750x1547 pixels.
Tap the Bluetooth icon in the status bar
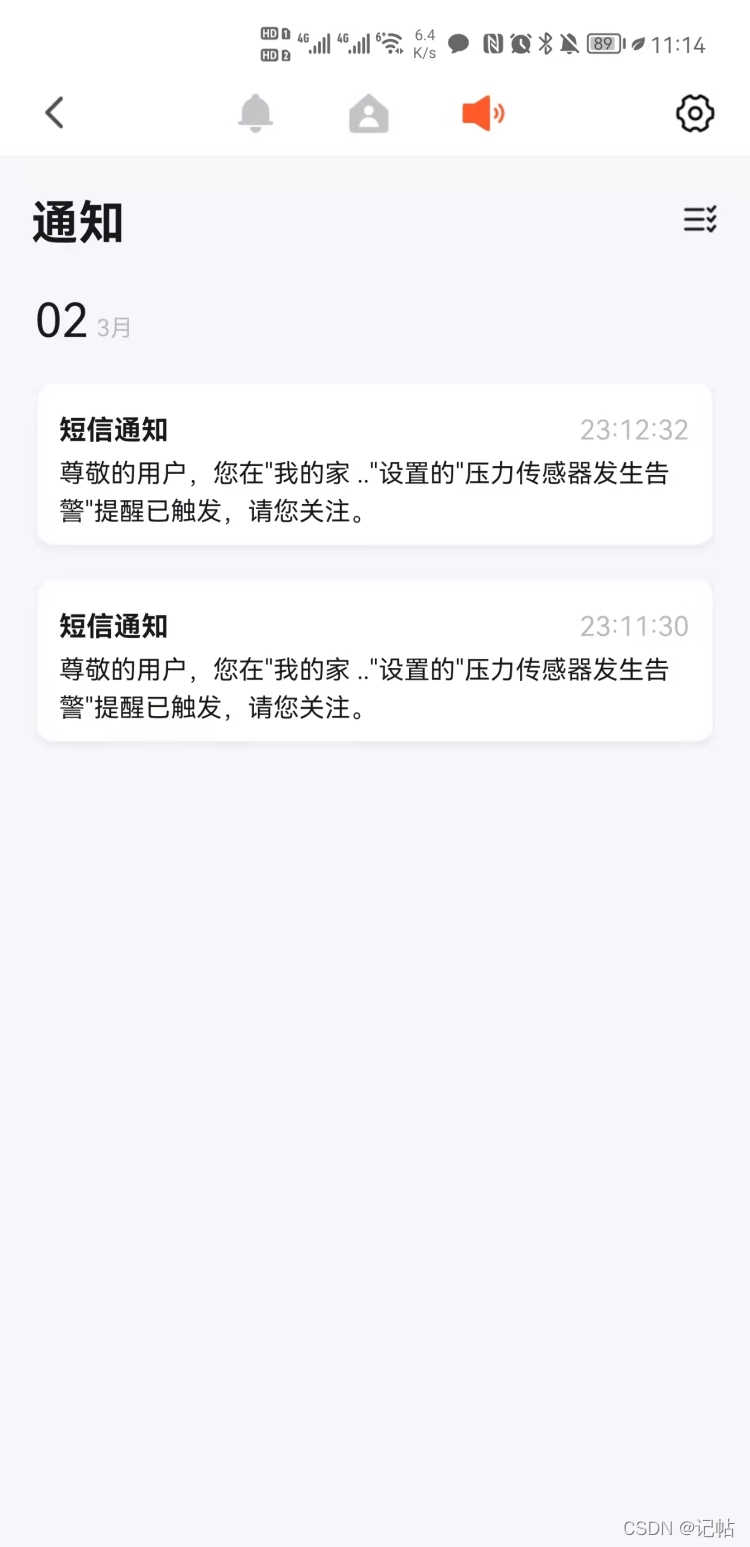point(546,43)
